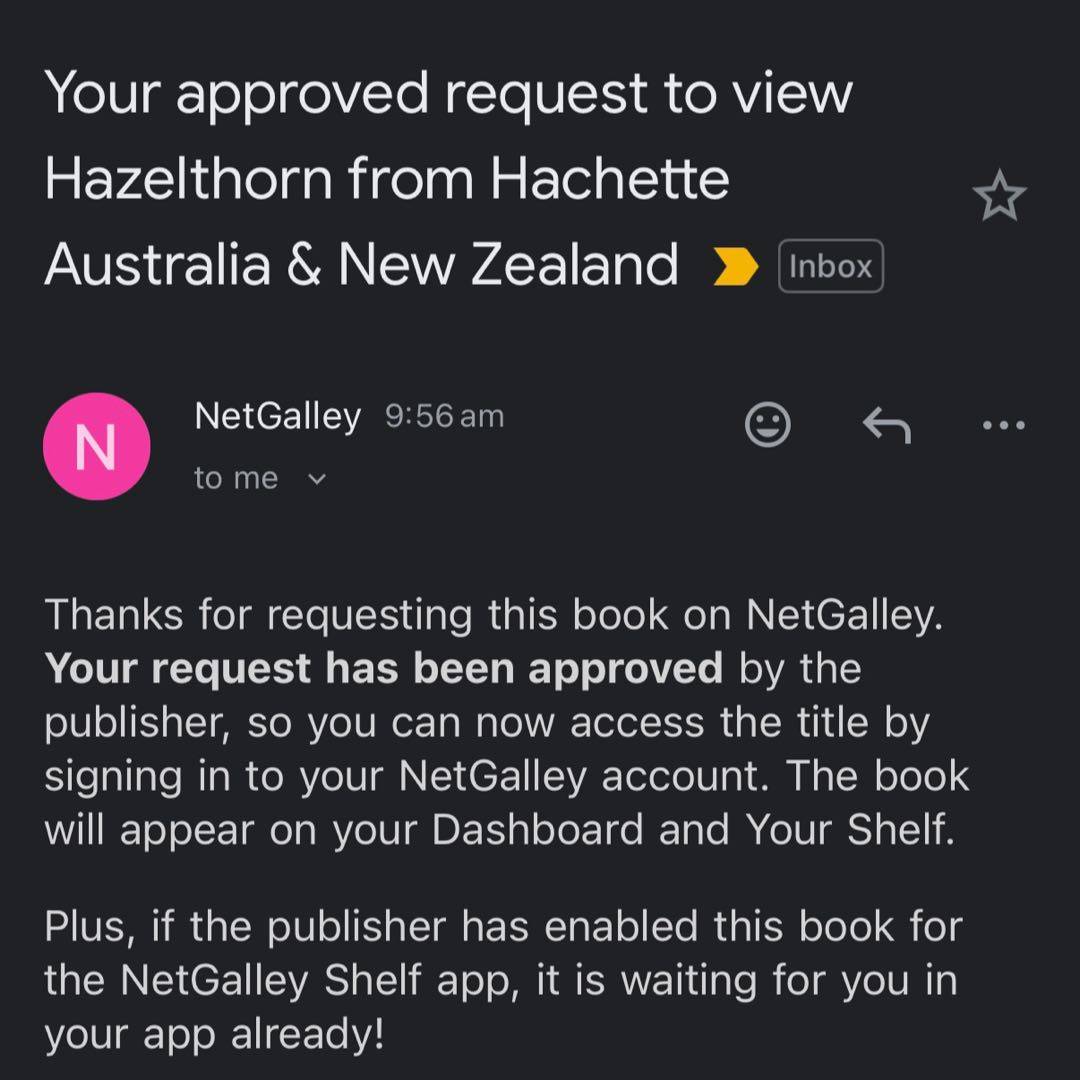Tap the yellow importance marker
Viewport: 1080px width, 1080px height.
click(736, 267)
